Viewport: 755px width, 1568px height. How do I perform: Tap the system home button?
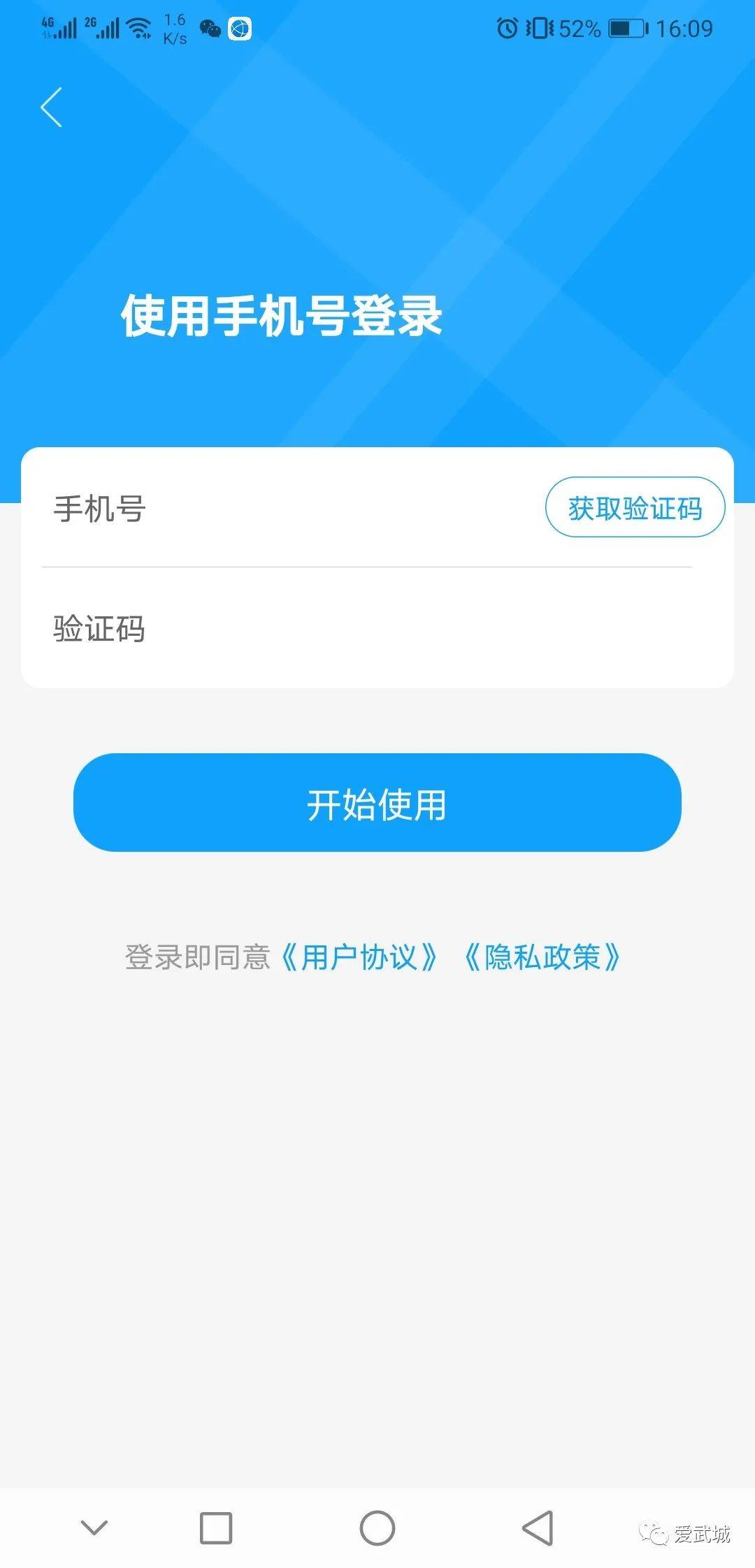377,1528
